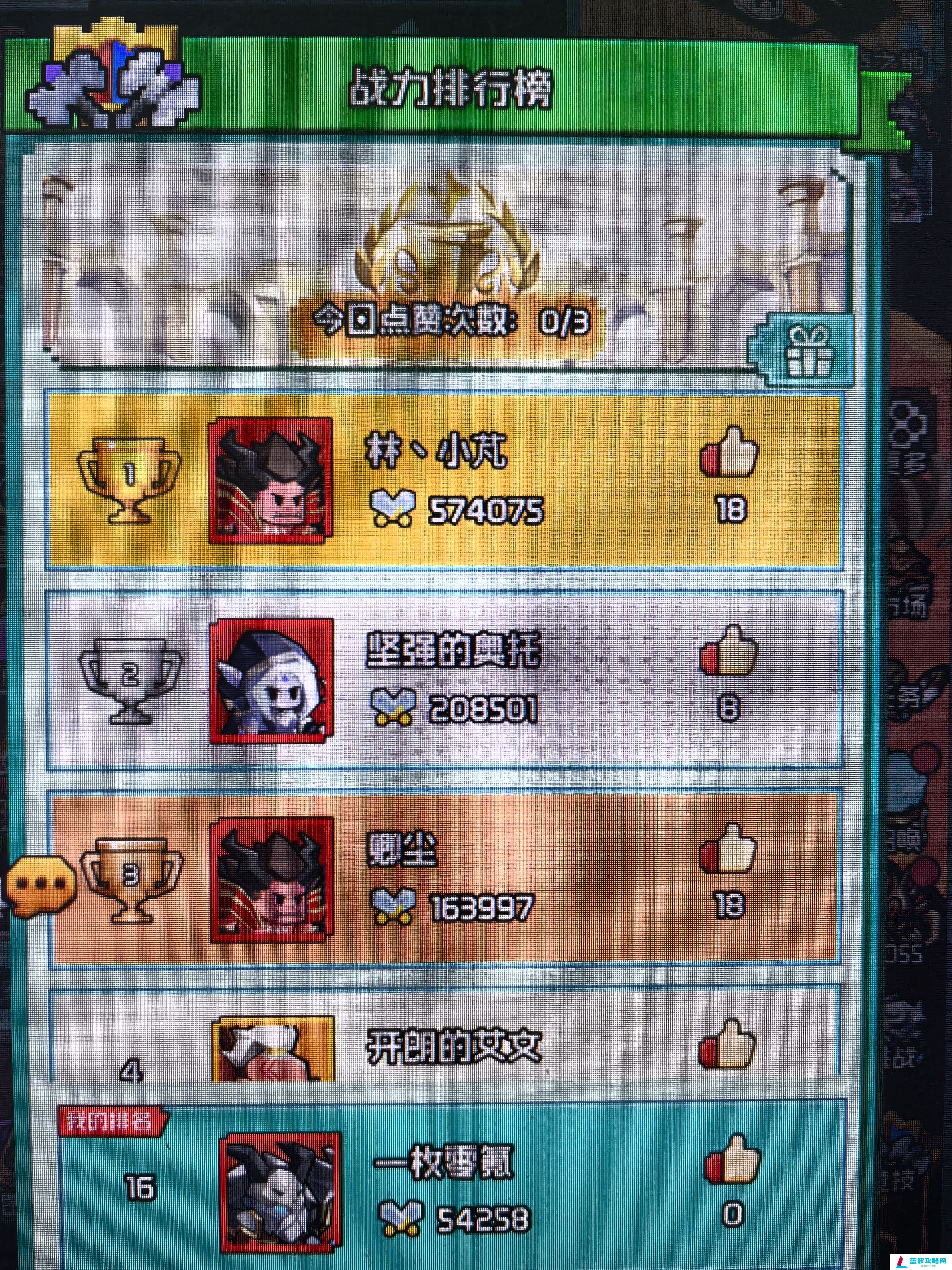This screenshot has width=952, height=1270.
Task: Give a like to 林丶小芃
Action: [729, 452]
